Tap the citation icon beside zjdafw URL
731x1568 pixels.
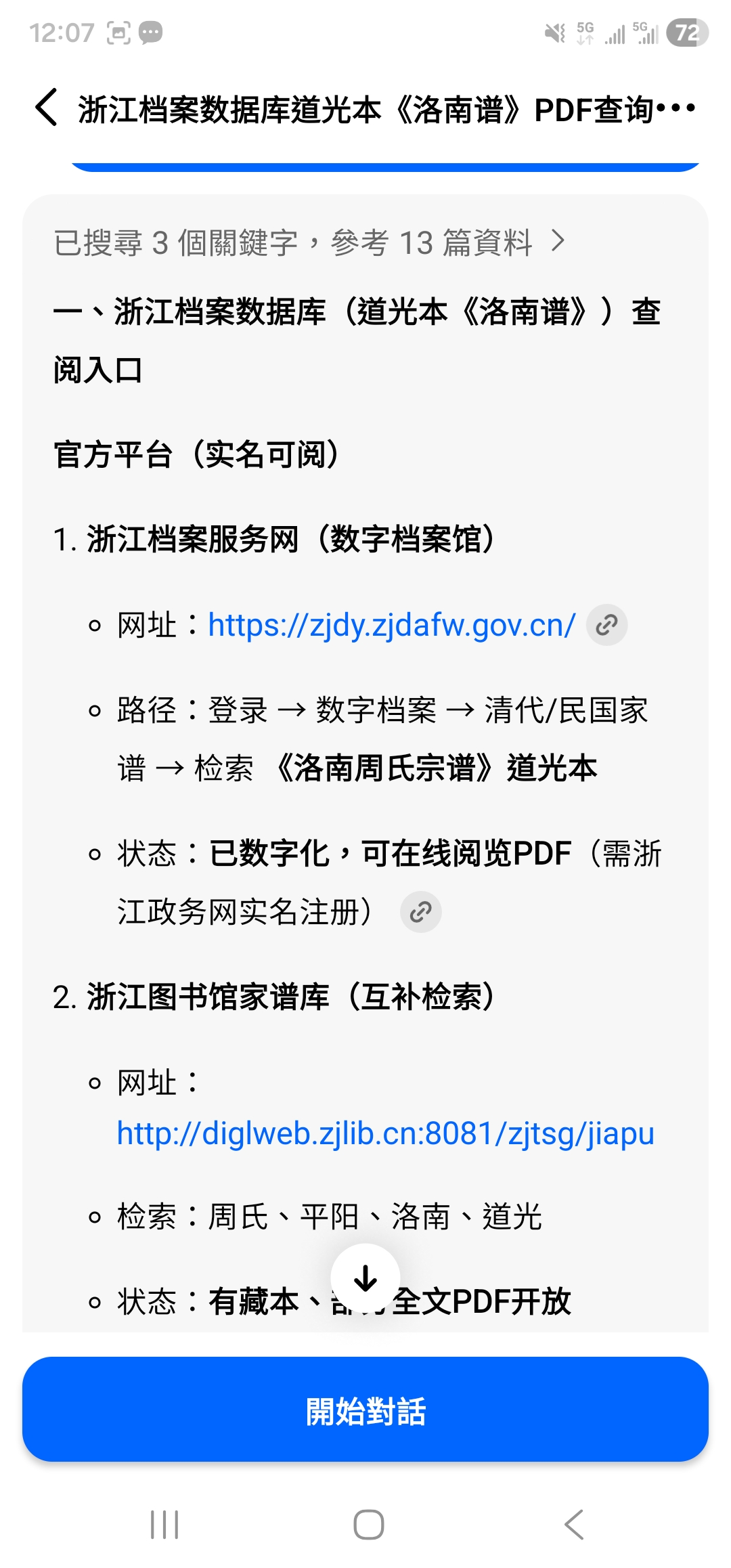tap(606, 625)
